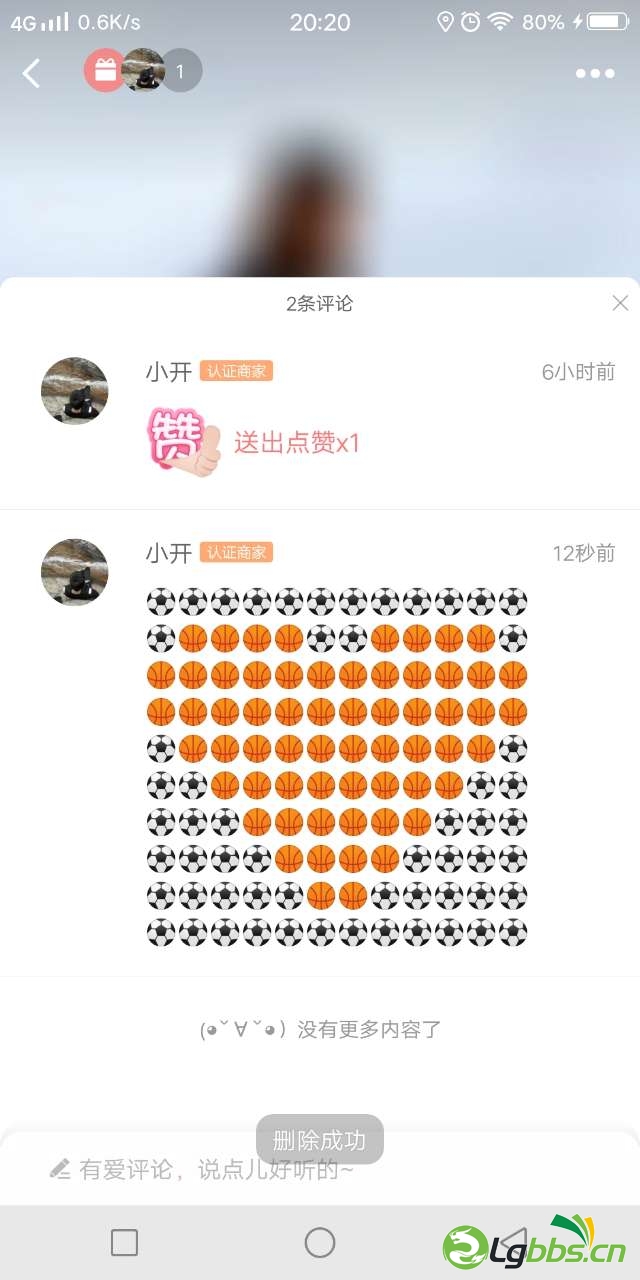Viewport: 640px width, 1280px height.
Task: Open 小开's avatar on the 6小时前 comment
Action: point(74,391)
